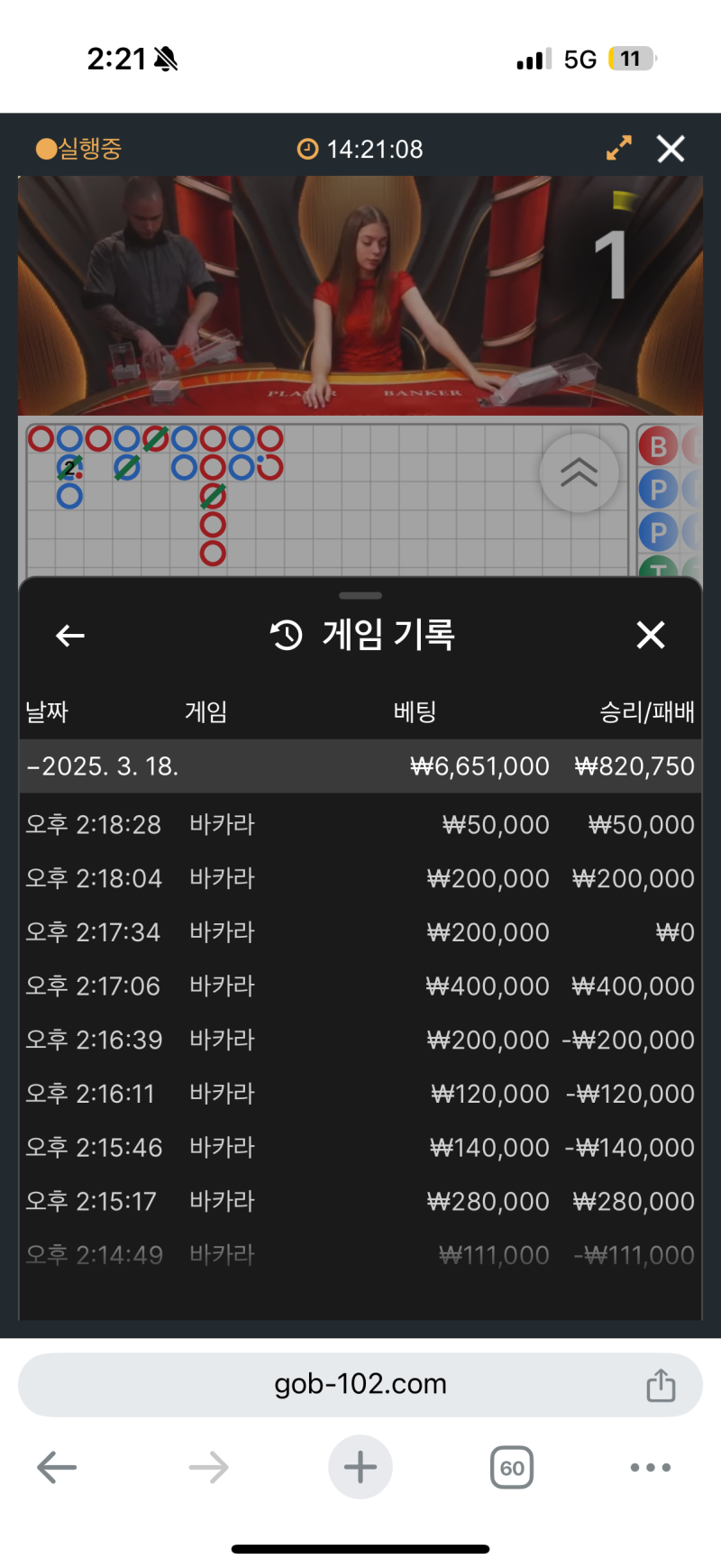Go back from game history panel
721x1568 pixels.
[x=70, y=636]
